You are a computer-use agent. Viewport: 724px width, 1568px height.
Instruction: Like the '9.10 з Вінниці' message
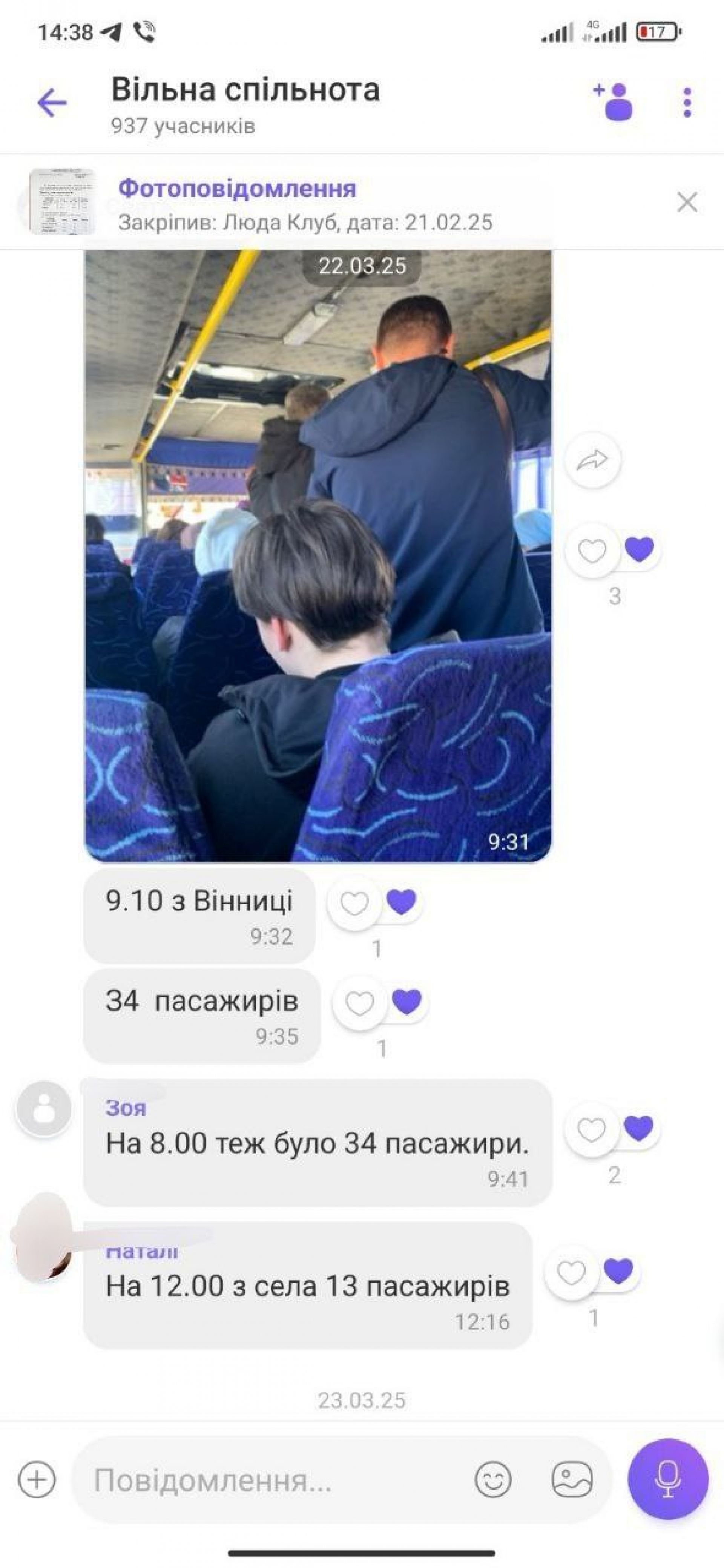point(354,903)
